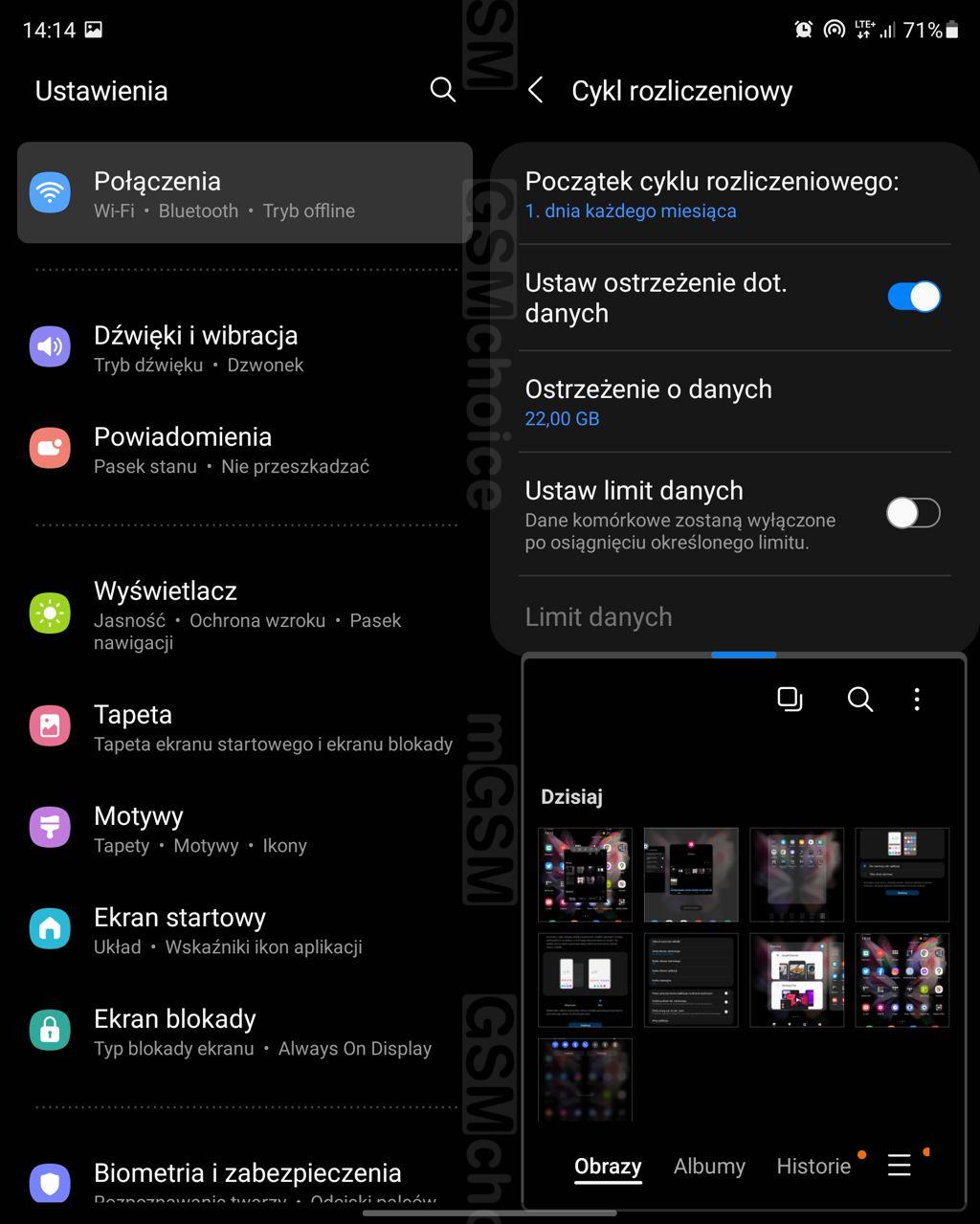Open the gallery hamburger menu
The height and width of the screenshot is (1224, 980).
pos(899,1165)
